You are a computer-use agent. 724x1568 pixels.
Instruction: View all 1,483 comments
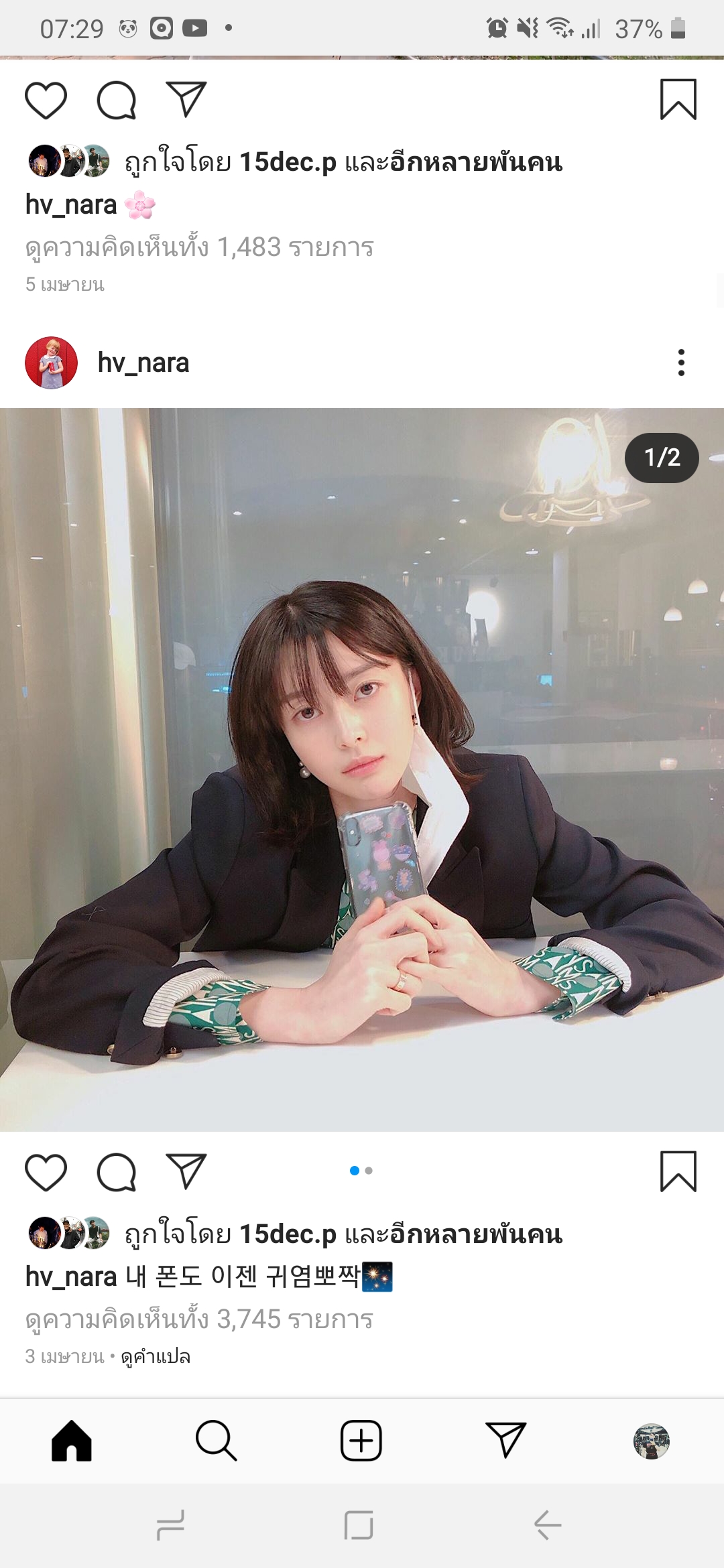click(199, 247)
